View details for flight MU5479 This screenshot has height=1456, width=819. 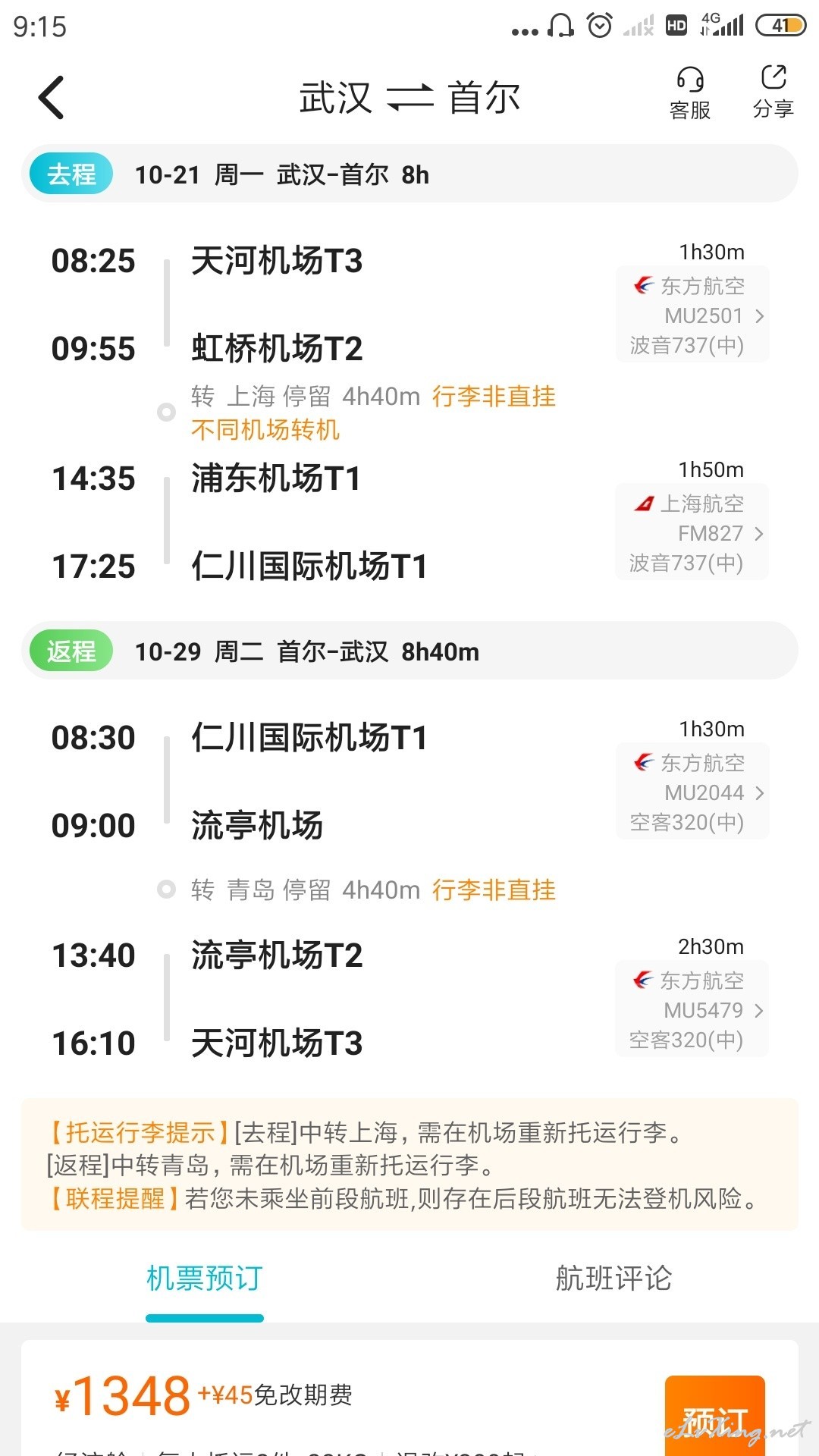coord(692,1009)
